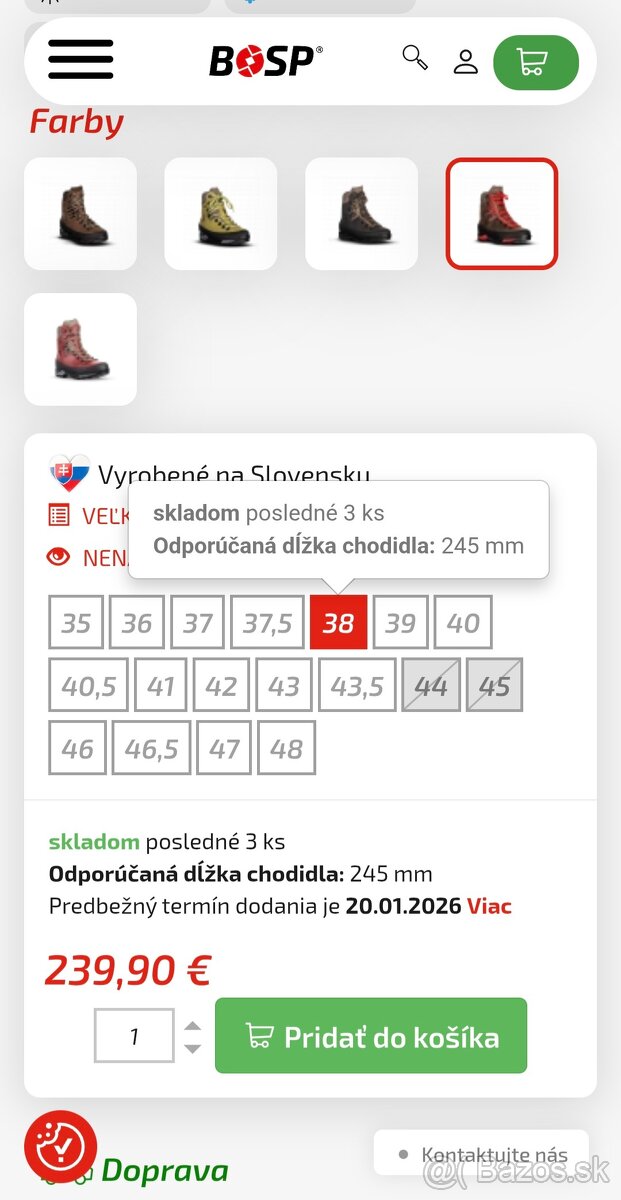Open the Kontaktujte nás chat widget
The width and height of the screenshot is (621, 1200).
482,1154
